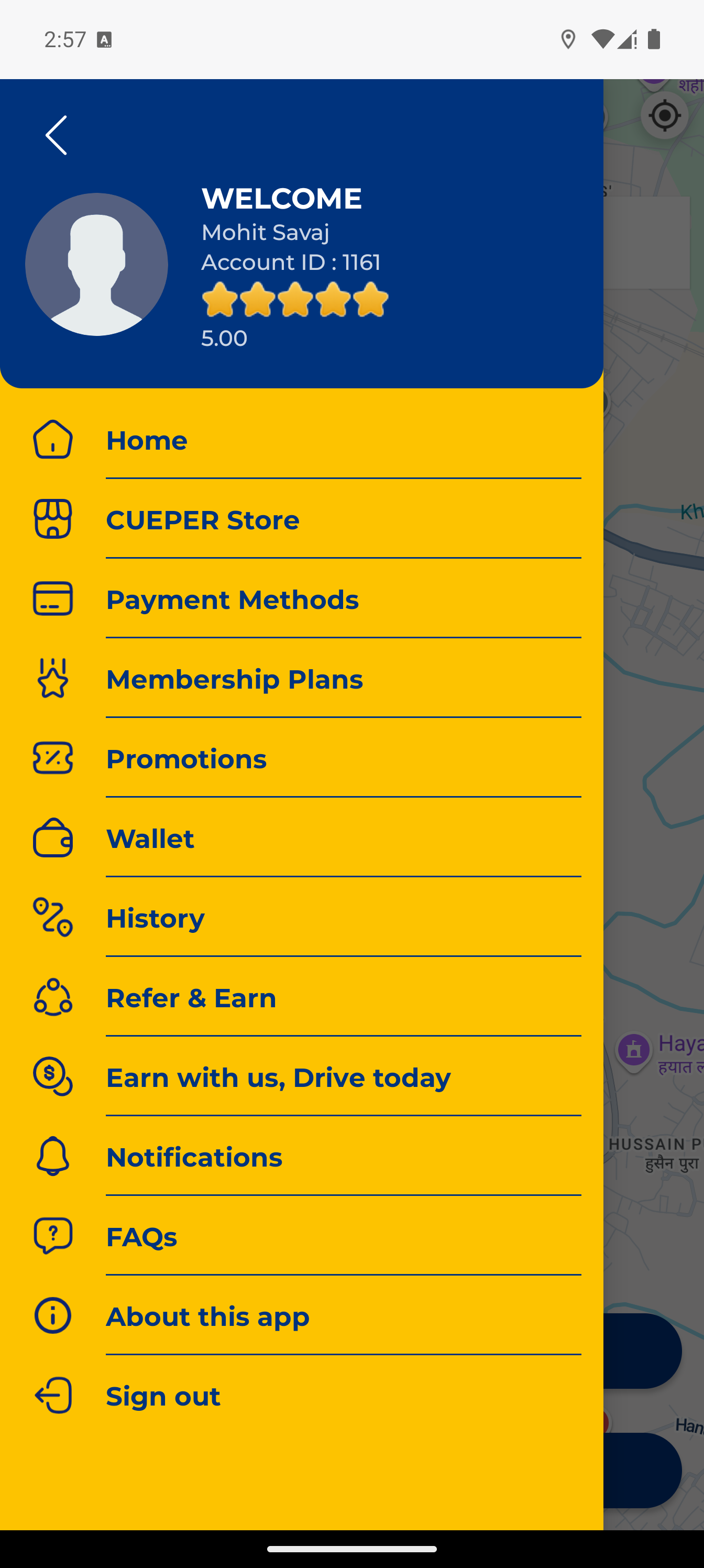The height and width of the screenshot is (1568, 704).
Task: Open the FAQs question bubble icon
Action: 53,1236
